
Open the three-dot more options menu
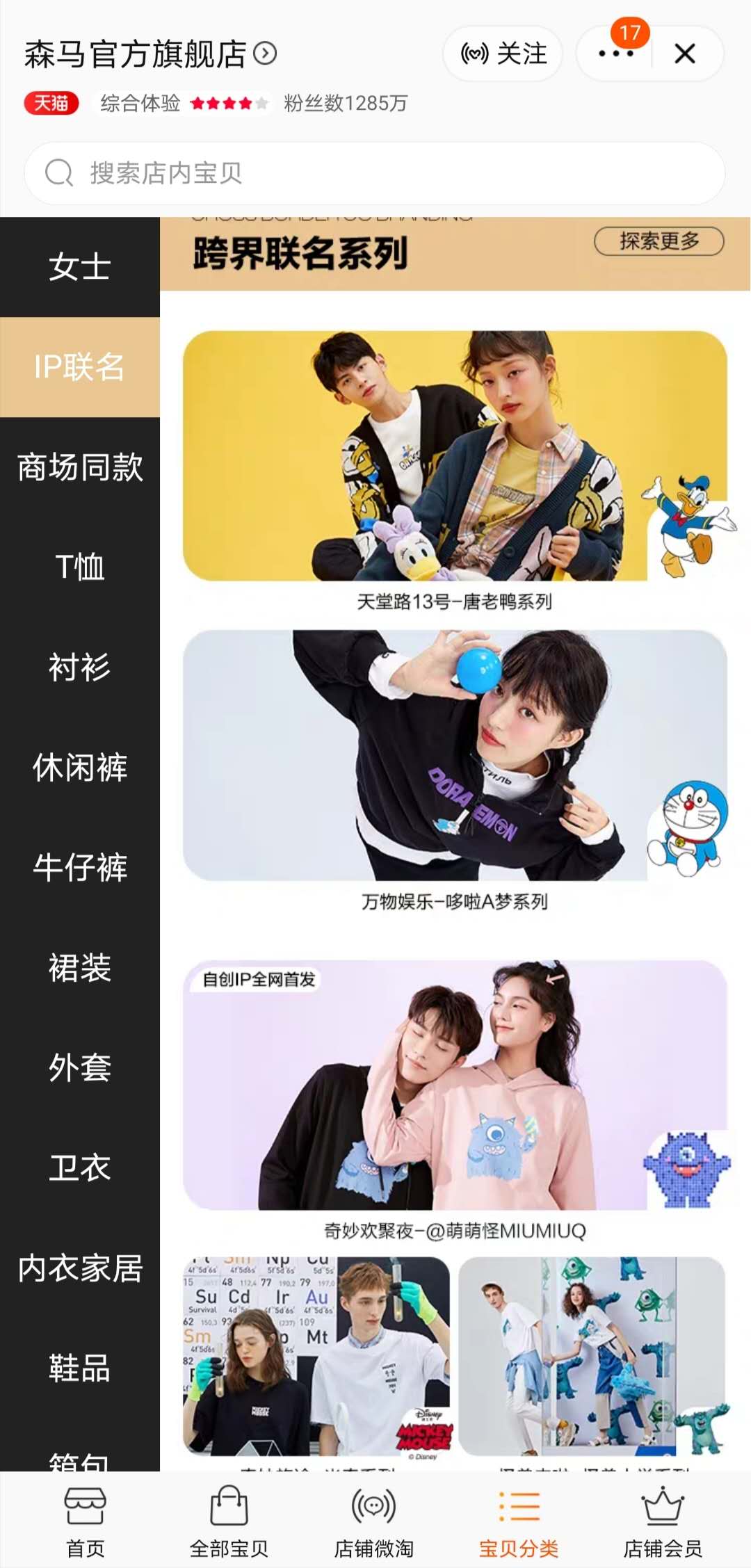tap(615, 54)
